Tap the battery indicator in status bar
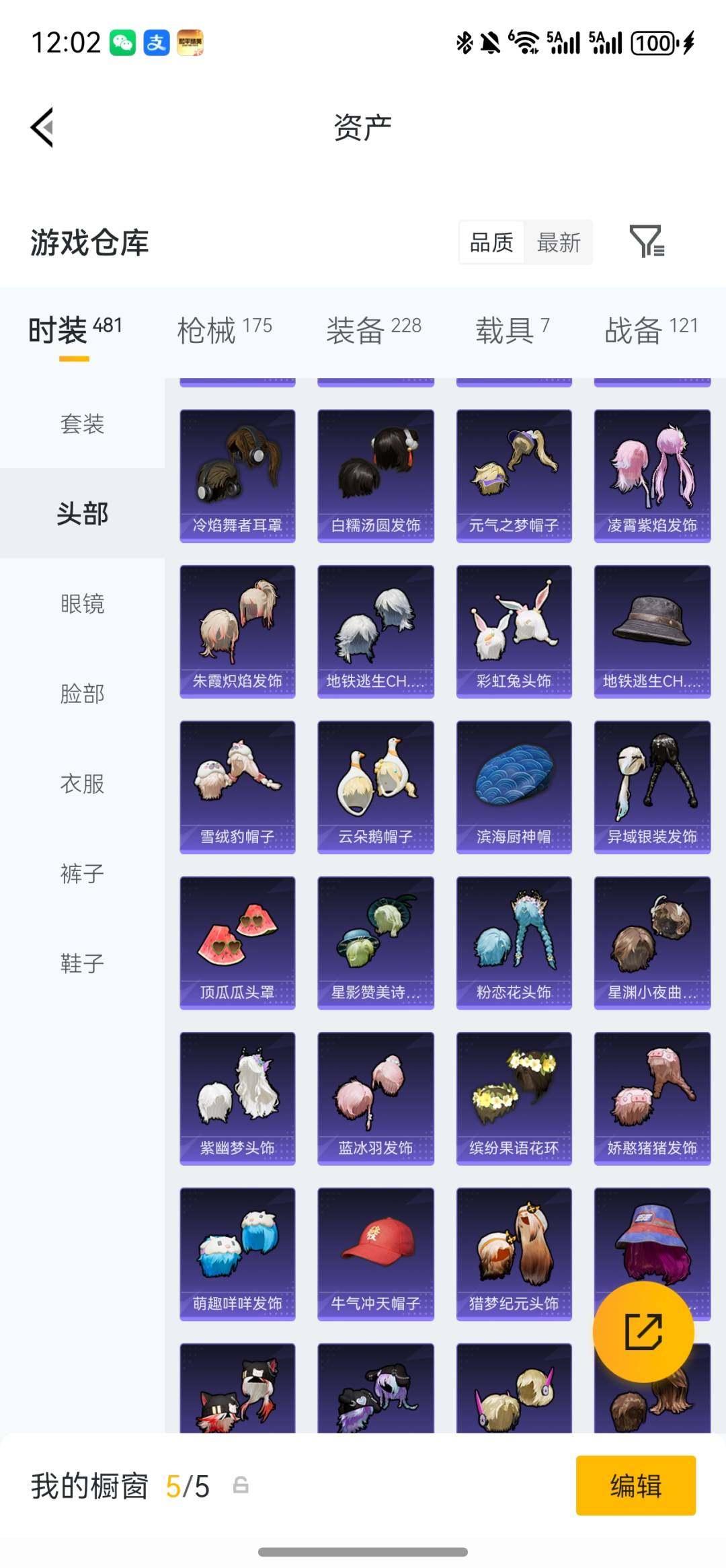This screenshot has height=1568, width=726. [653, 44]
